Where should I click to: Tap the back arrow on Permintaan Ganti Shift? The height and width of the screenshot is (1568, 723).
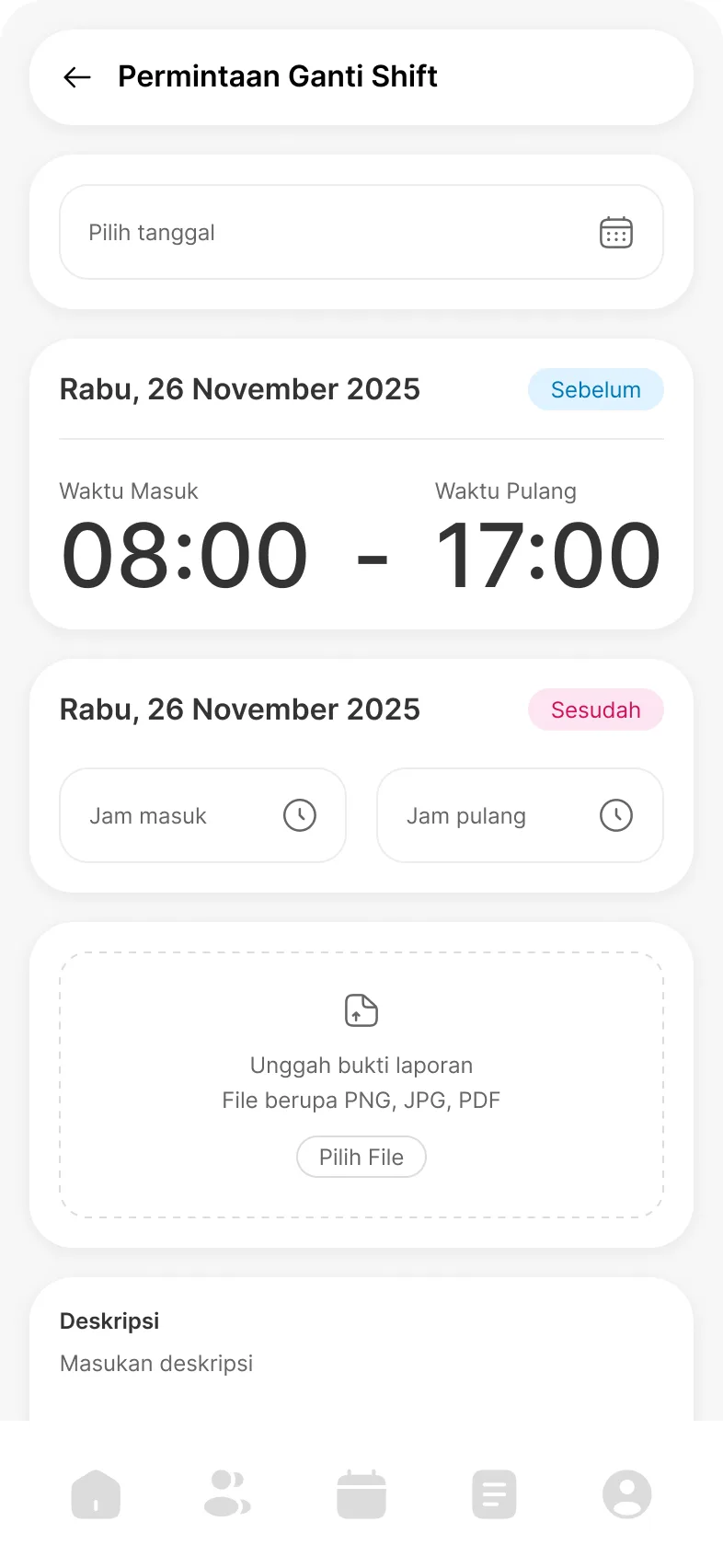tap(76, 77)
